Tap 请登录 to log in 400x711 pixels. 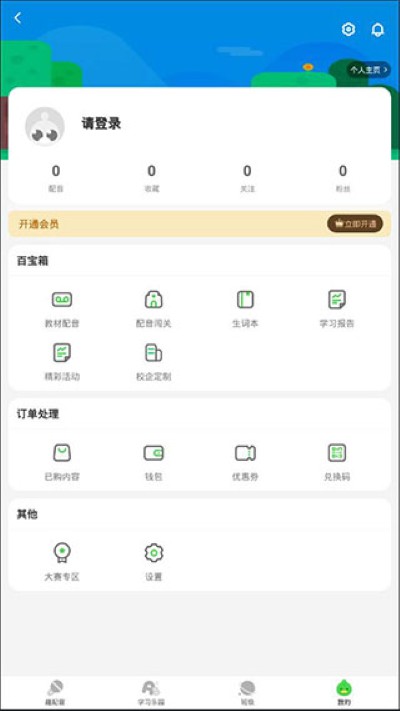(x=101, y=124)
